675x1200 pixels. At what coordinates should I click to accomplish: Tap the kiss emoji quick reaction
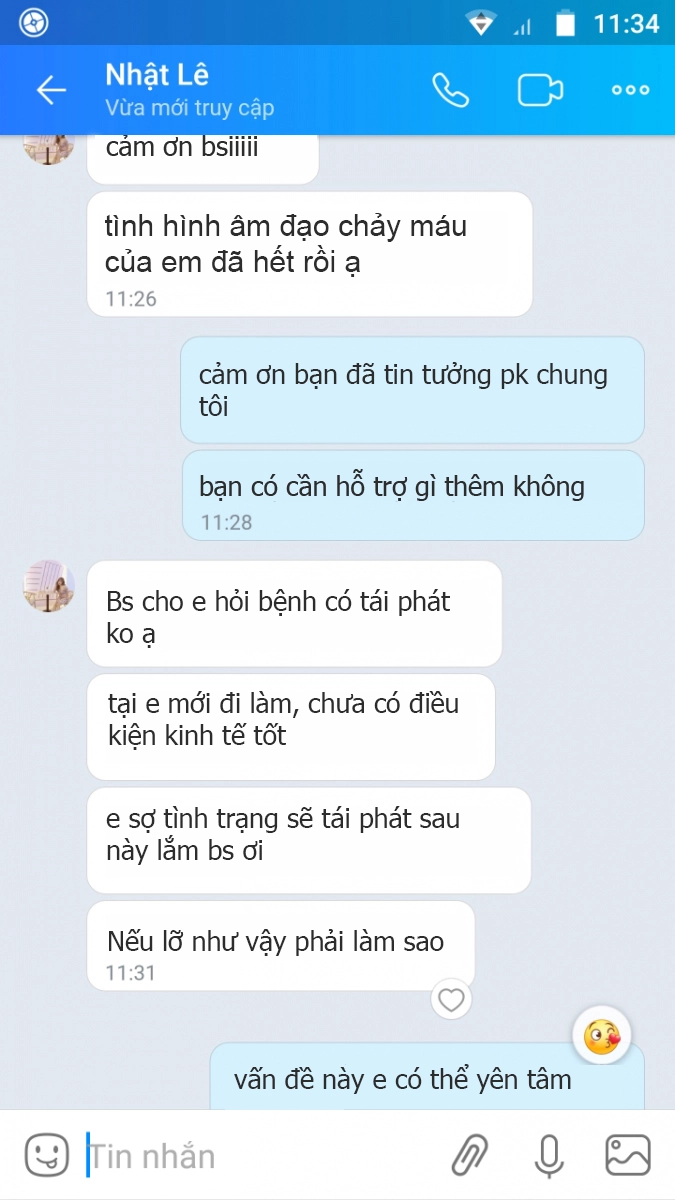pos(602,1037)
